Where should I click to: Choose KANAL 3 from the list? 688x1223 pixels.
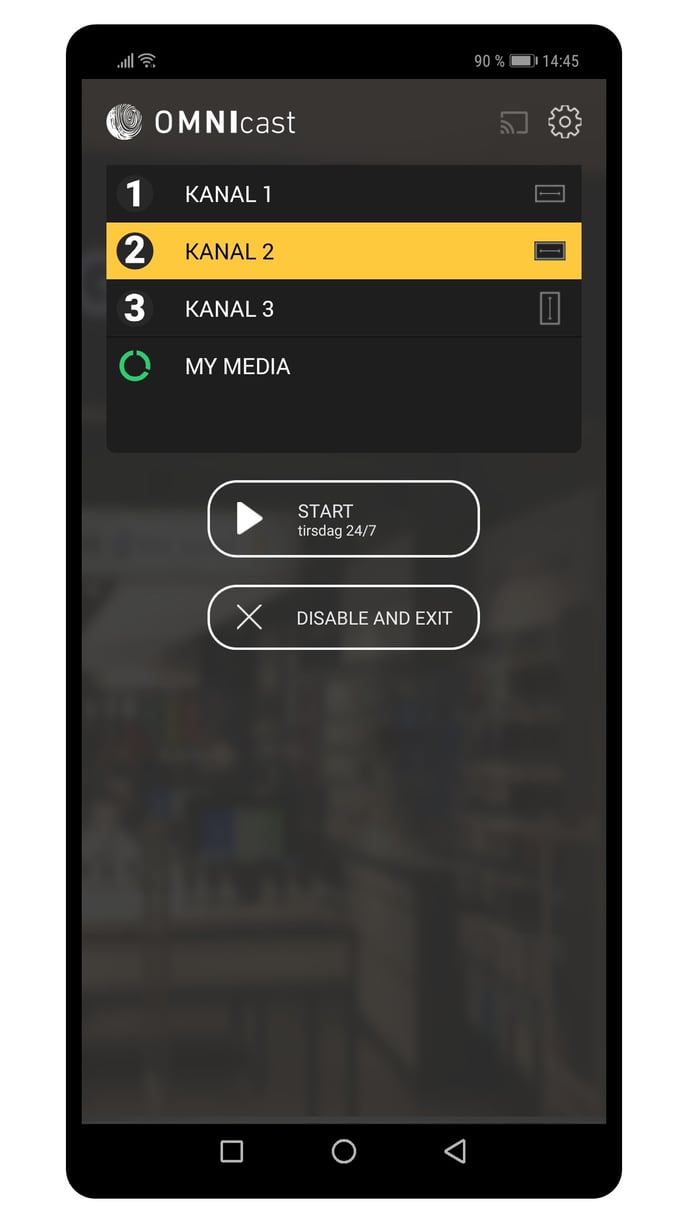[x=344, y=309]
